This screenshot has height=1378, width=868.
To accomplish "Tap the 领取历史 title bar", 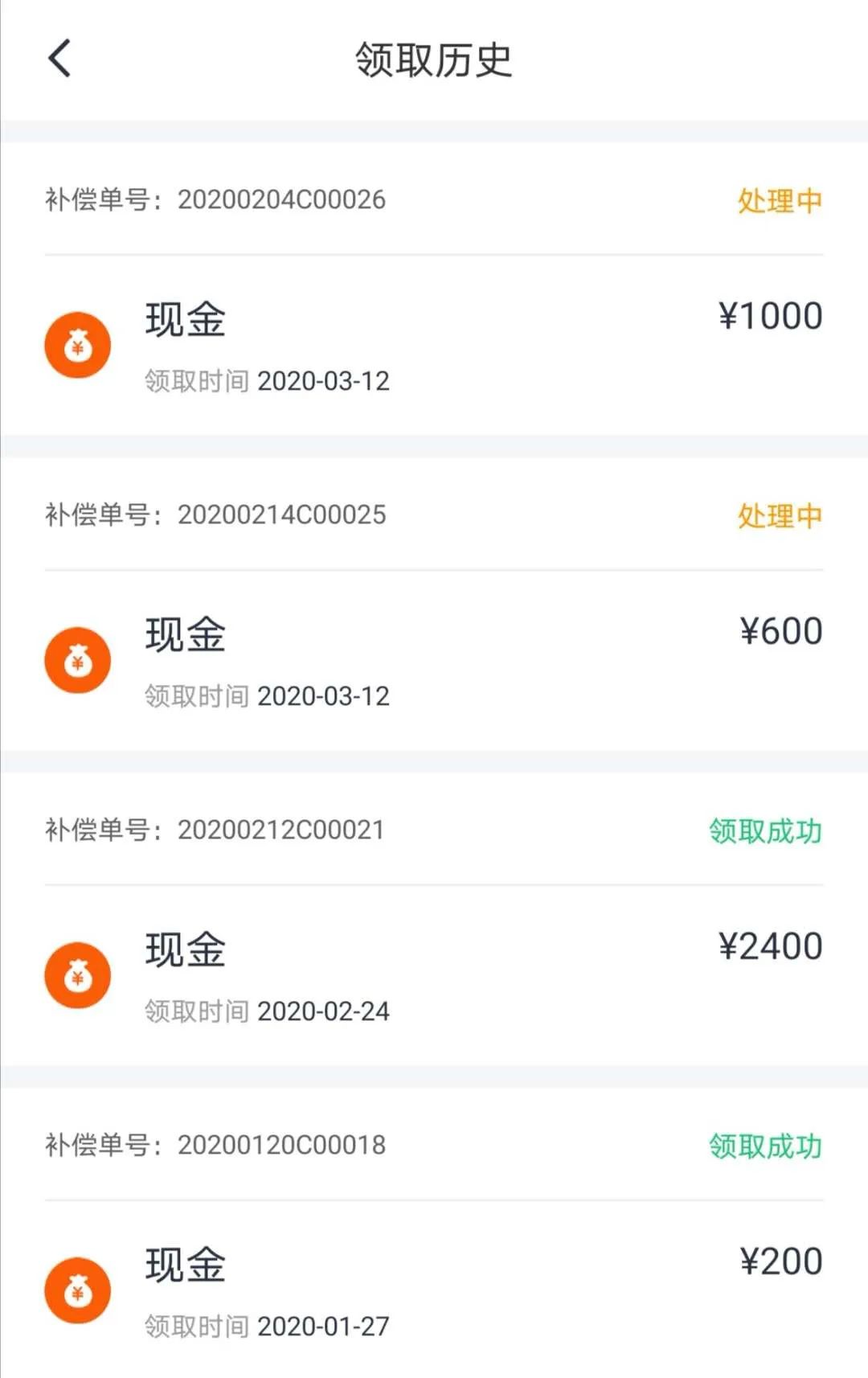I will tap(434, 59).
